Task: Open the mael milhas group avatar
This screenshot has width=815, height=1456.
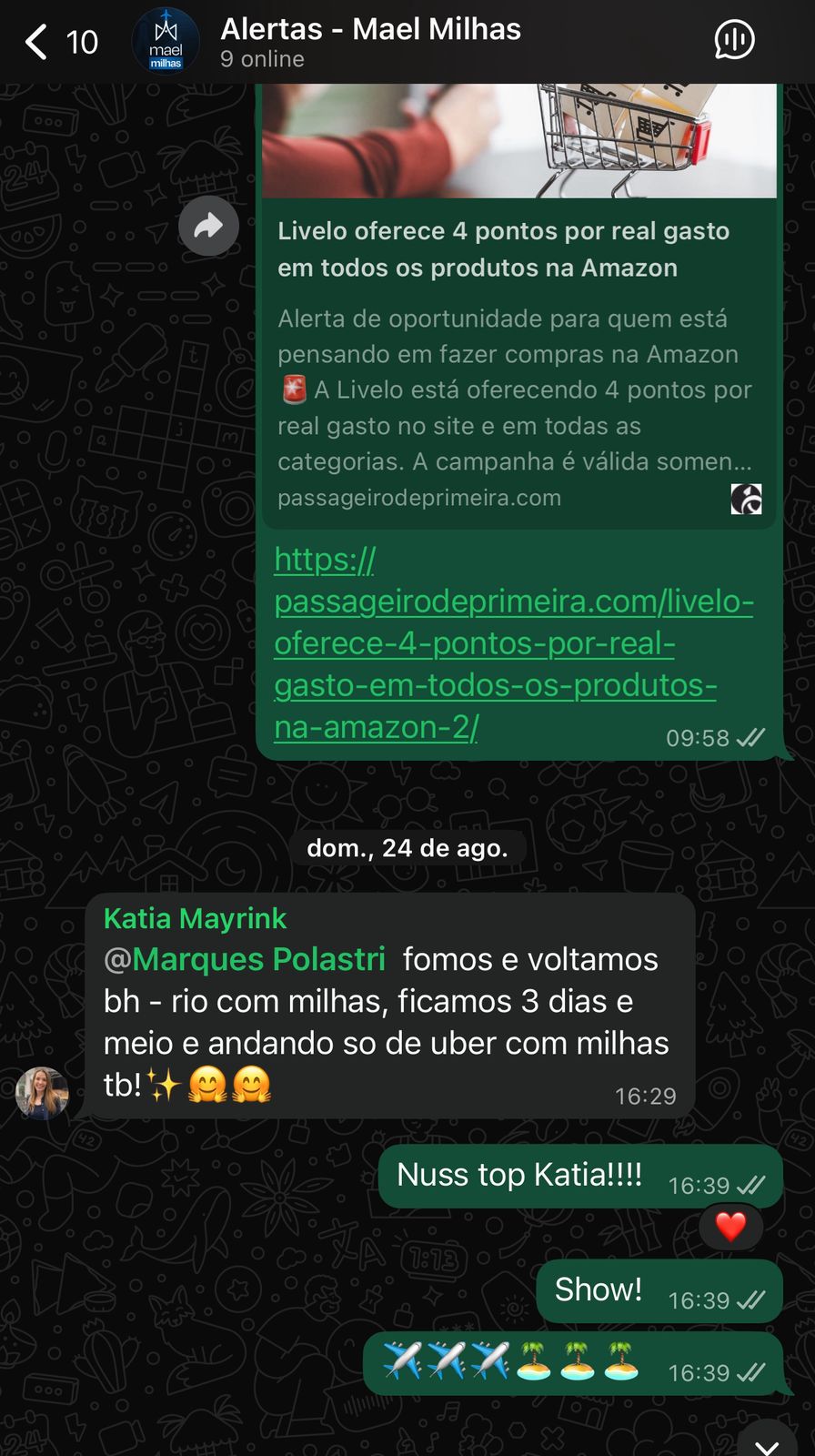Action: [x=166, y=42]
